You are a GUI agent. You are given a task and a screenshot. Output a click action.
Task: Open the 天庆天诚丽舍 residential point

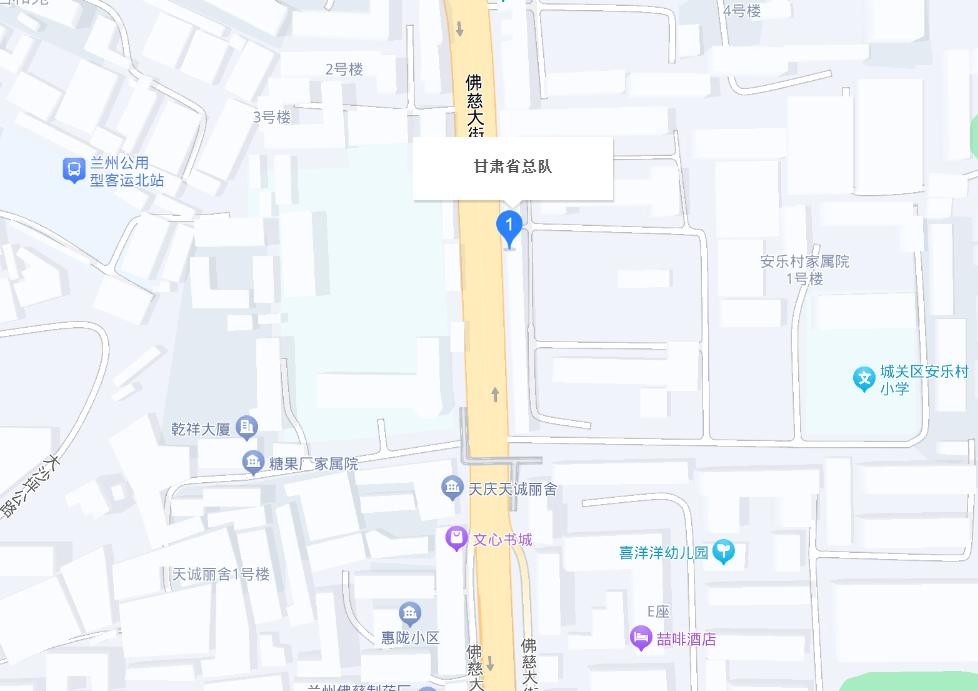point(452,488)
